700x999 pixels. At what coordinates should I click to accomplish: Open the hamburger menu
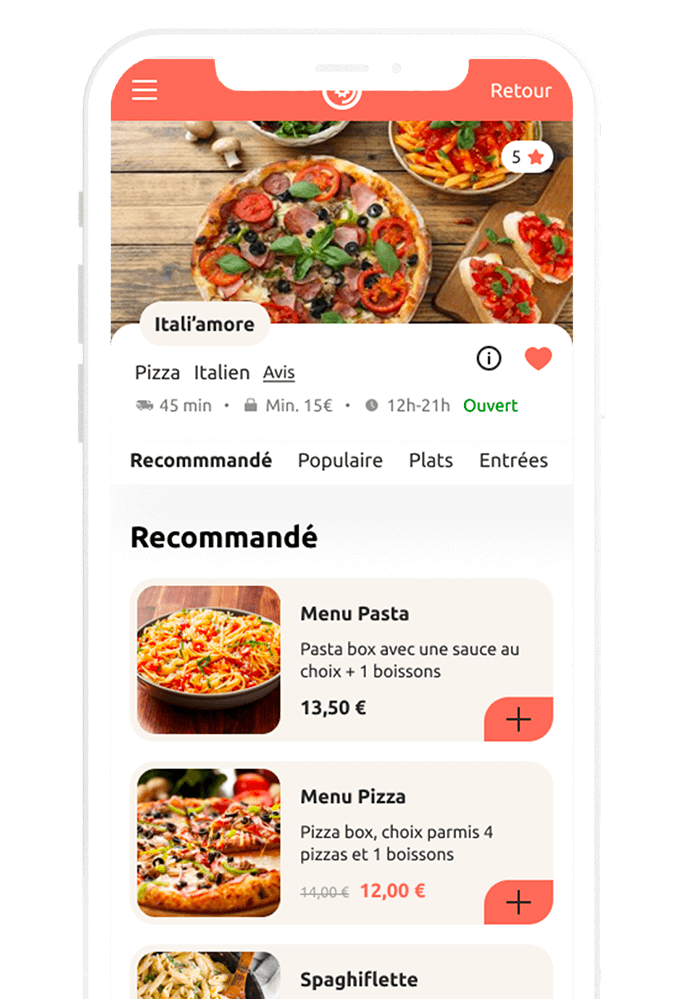tap(145, 90)
